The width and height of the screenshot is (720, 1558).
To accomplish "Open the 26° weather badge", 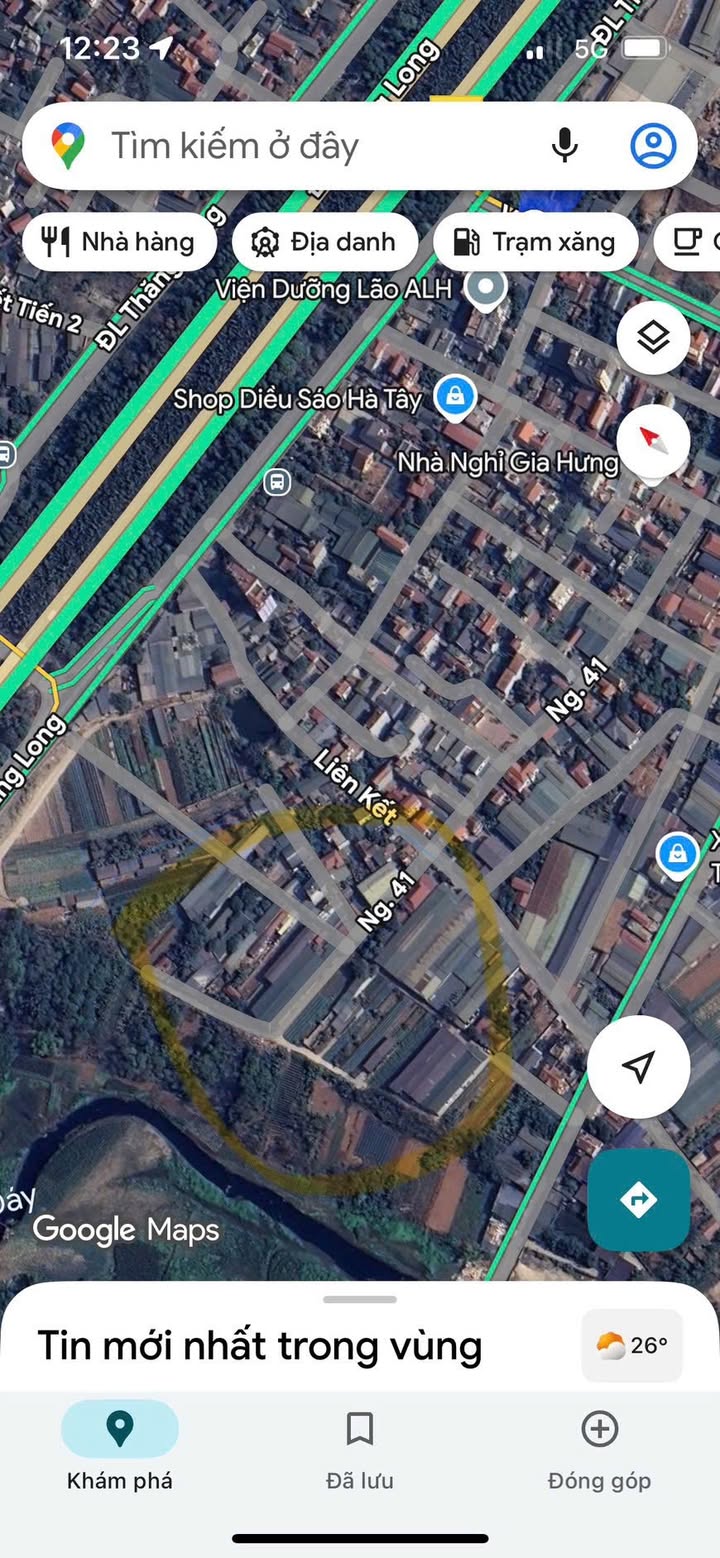I will (632, 1345).
